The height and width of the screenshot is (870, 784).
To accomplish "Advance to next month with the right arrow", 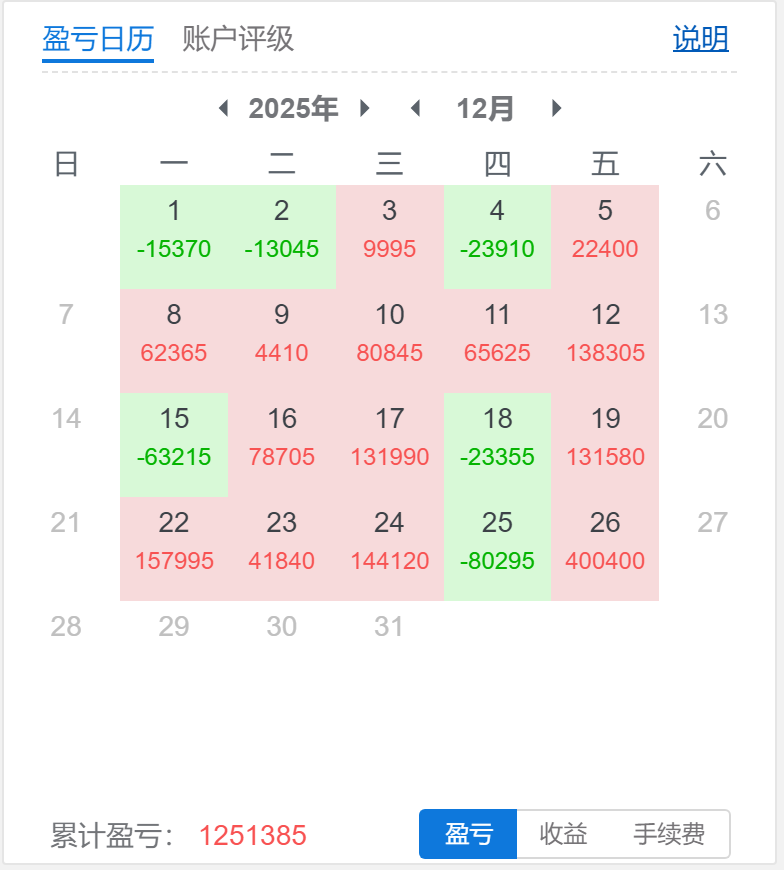I will click(x=556, y=109).
